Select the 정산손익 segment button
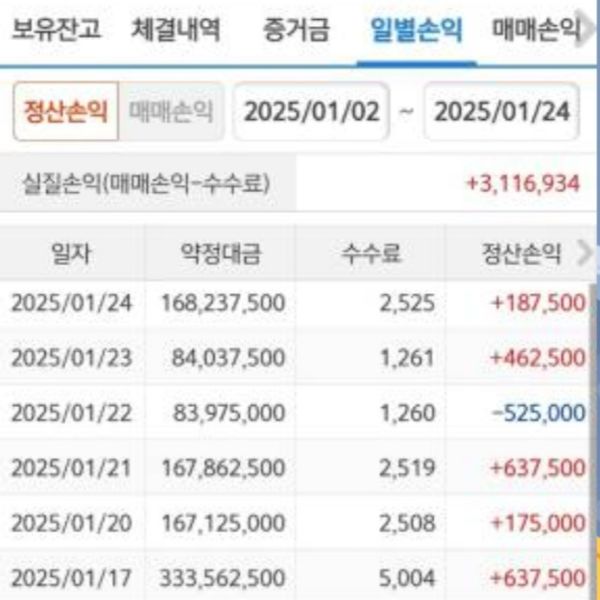The height and width of the screenshot is (600, 600). [66, 111]
